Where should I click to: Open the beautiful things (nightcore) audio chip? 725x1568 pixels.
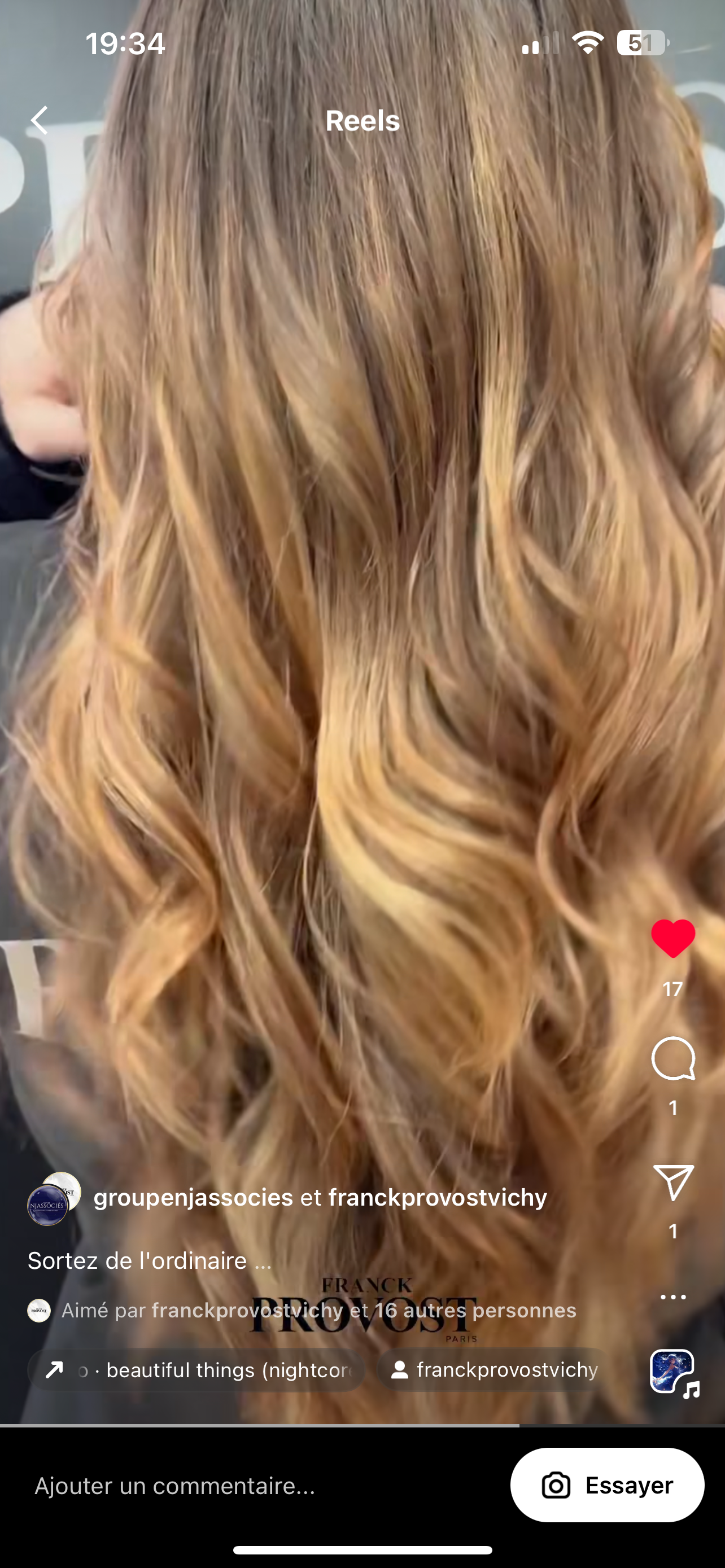[x=196, y=1370]
